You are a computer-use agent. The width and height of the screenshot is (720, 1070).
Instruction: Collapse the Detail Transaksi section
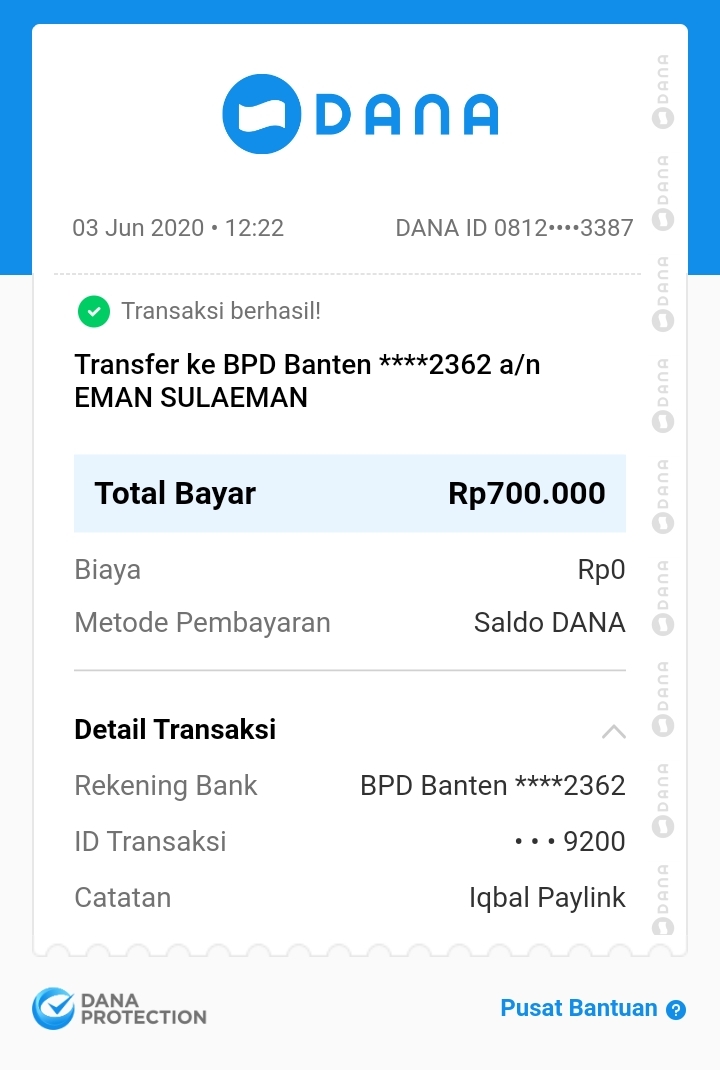pyautogui.click(x=613, y=731)
